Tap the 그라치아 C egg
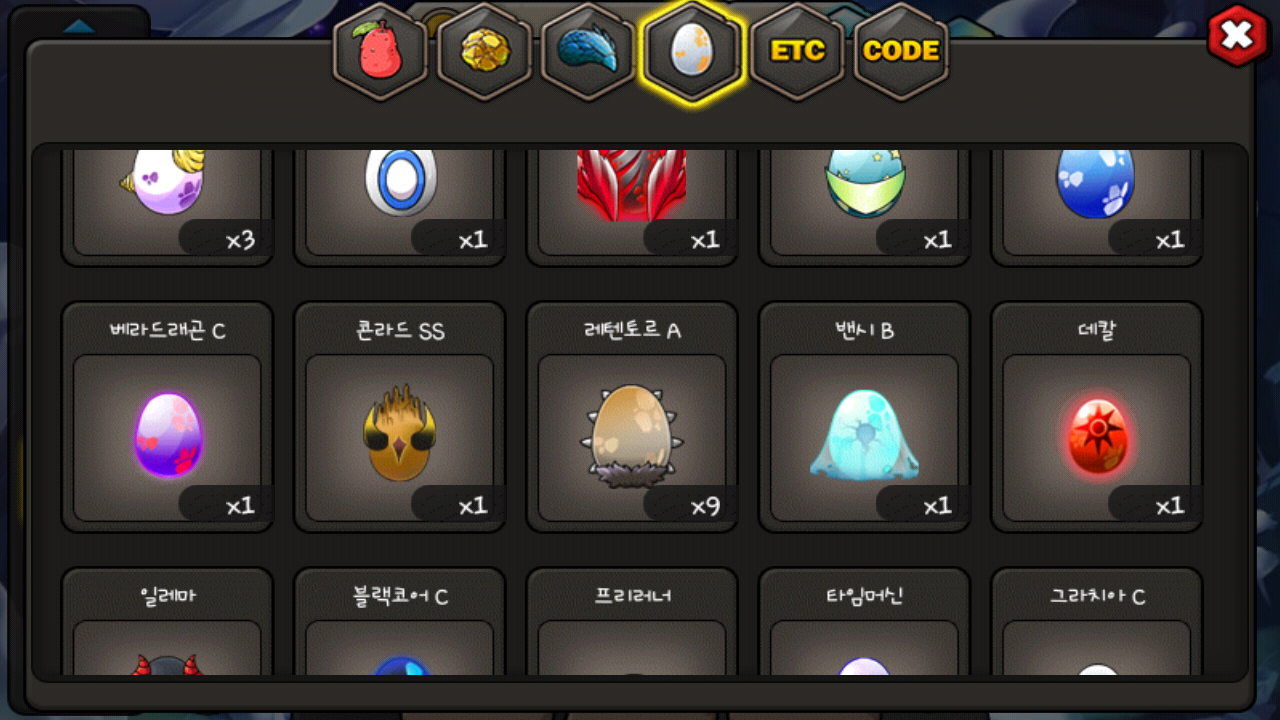 (1097, 622)
